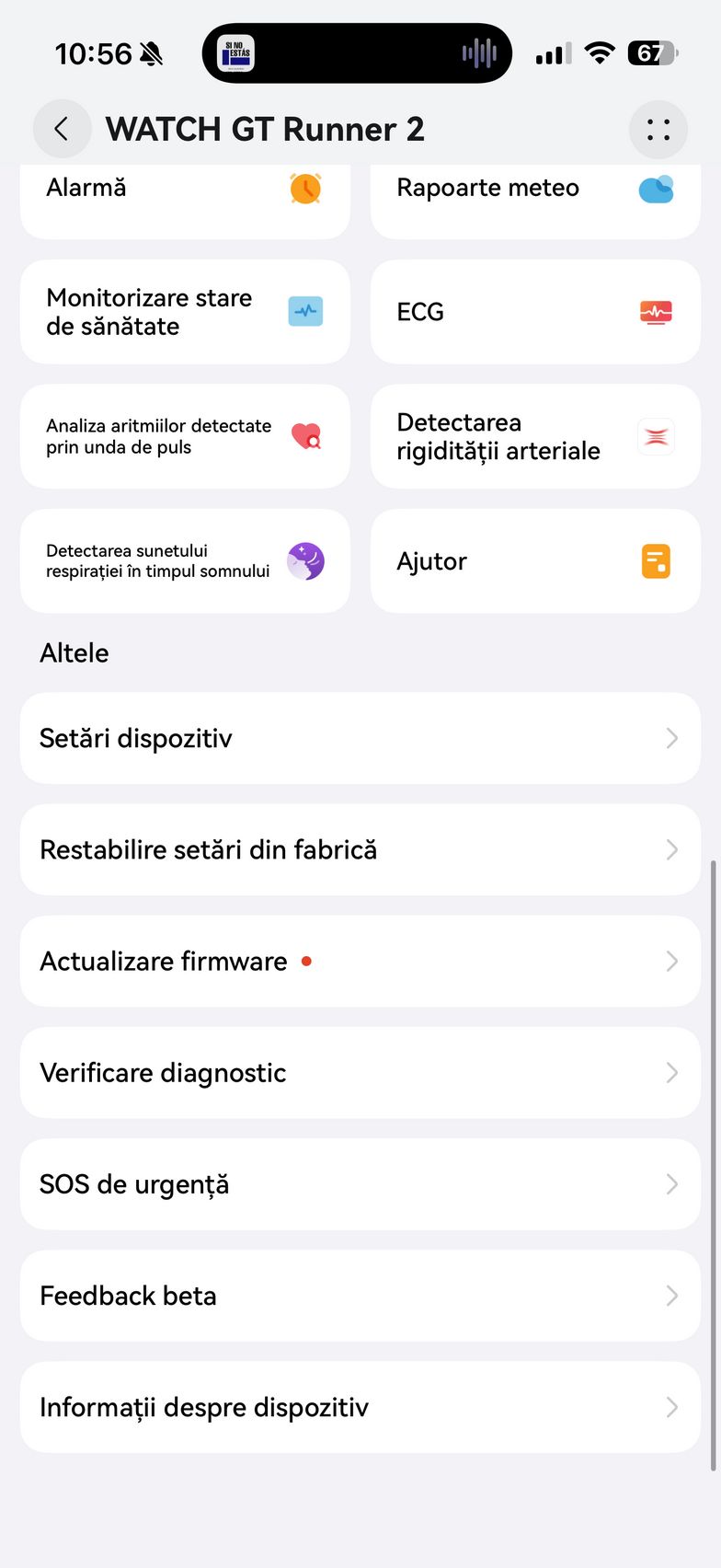
Task: Open Monitorizare stare de sănătate
Action: point(184,312)
